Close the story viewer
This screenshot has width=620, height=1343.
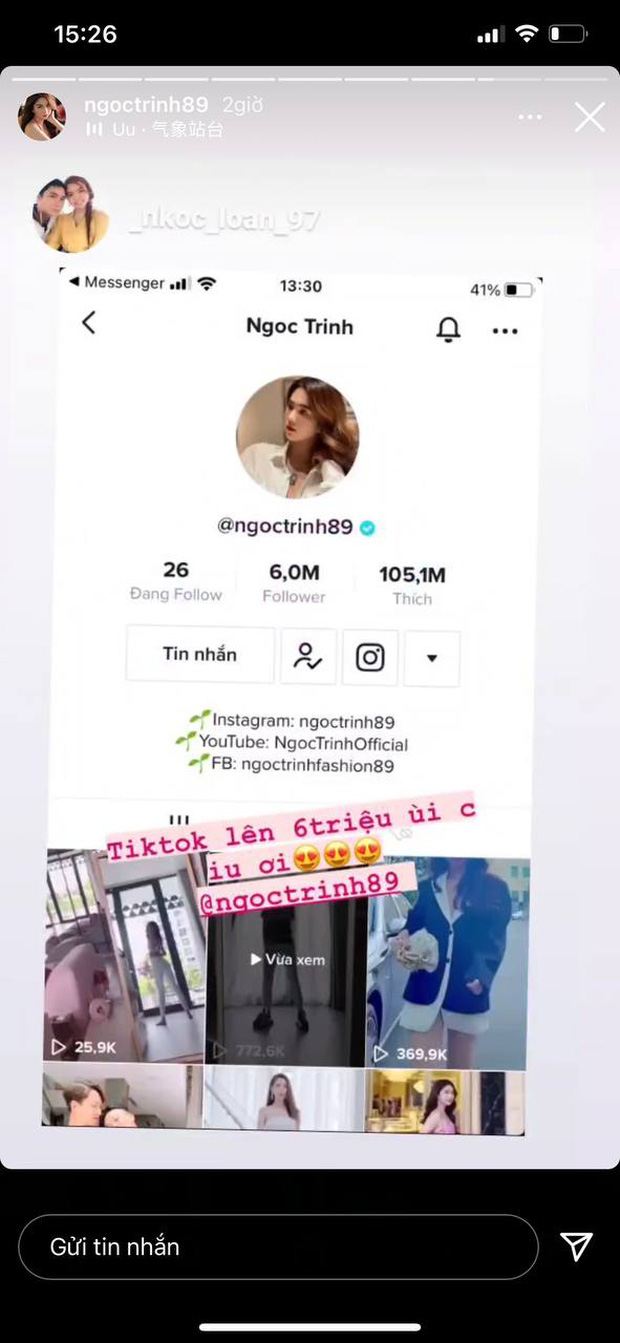tap(589, 117)
